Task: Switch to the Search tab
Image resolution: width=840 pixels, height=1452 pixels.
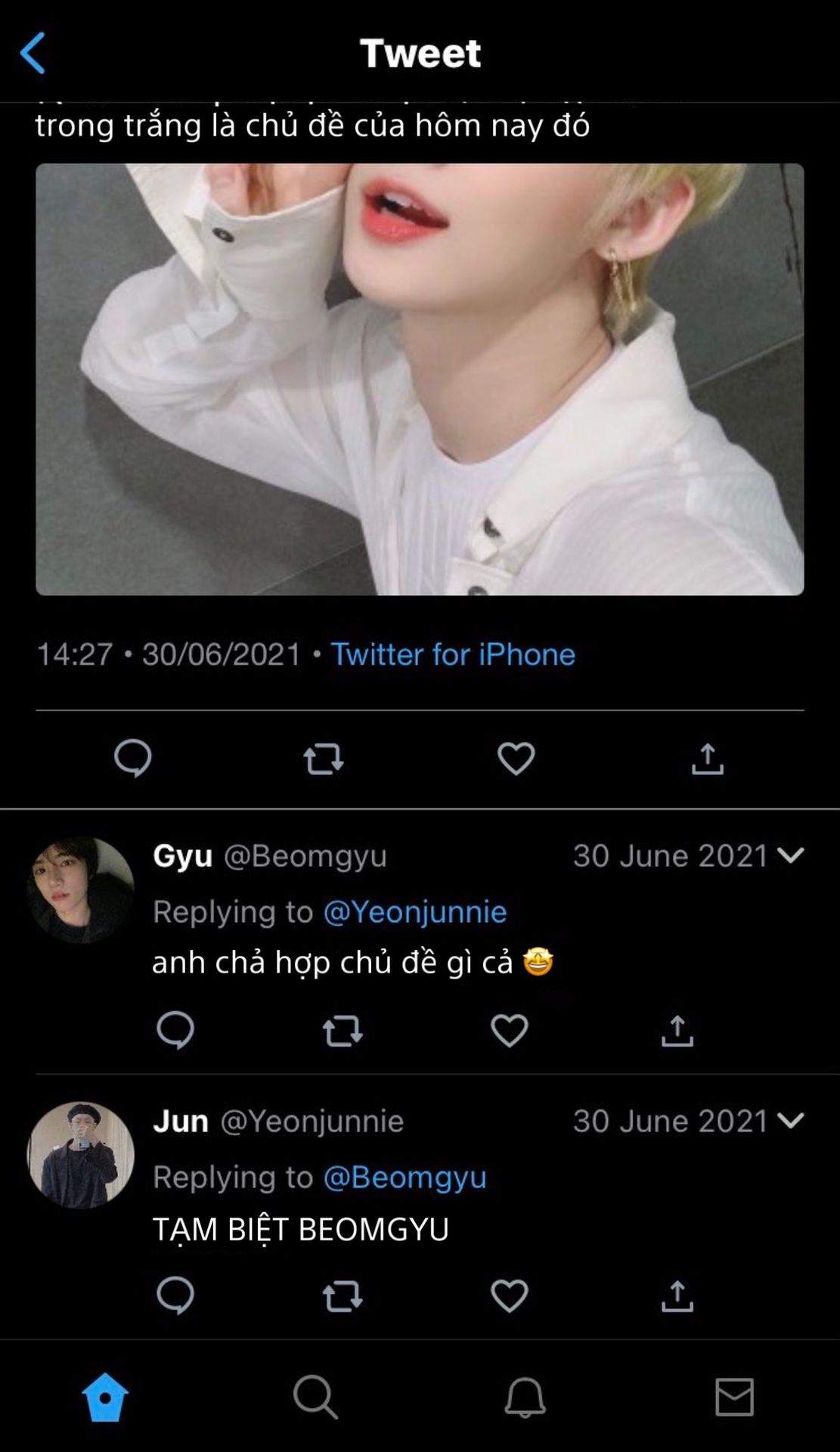Action: coord(315,1396)
